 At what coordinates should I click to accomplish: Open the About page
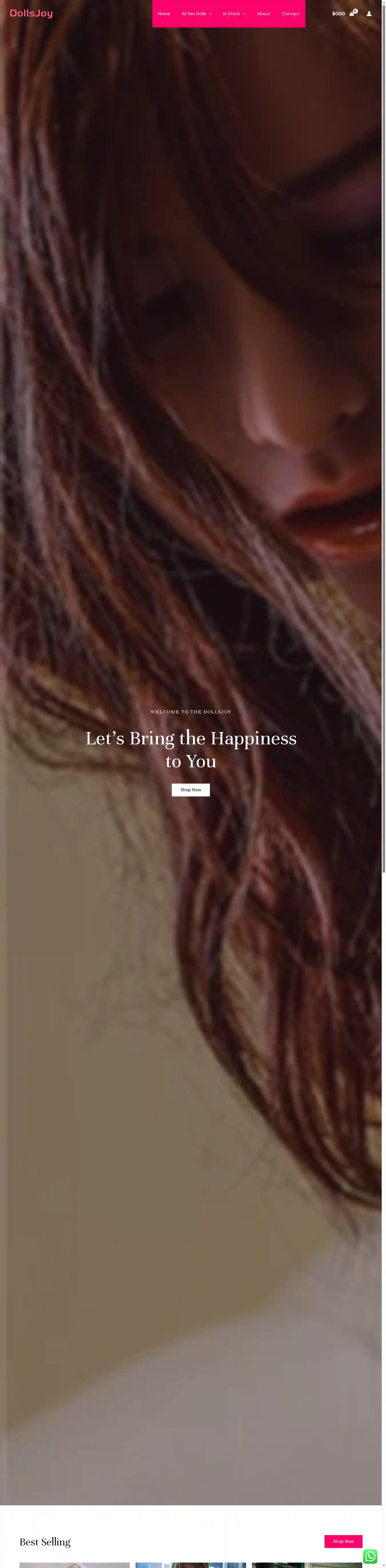click(x=263, y=13)
